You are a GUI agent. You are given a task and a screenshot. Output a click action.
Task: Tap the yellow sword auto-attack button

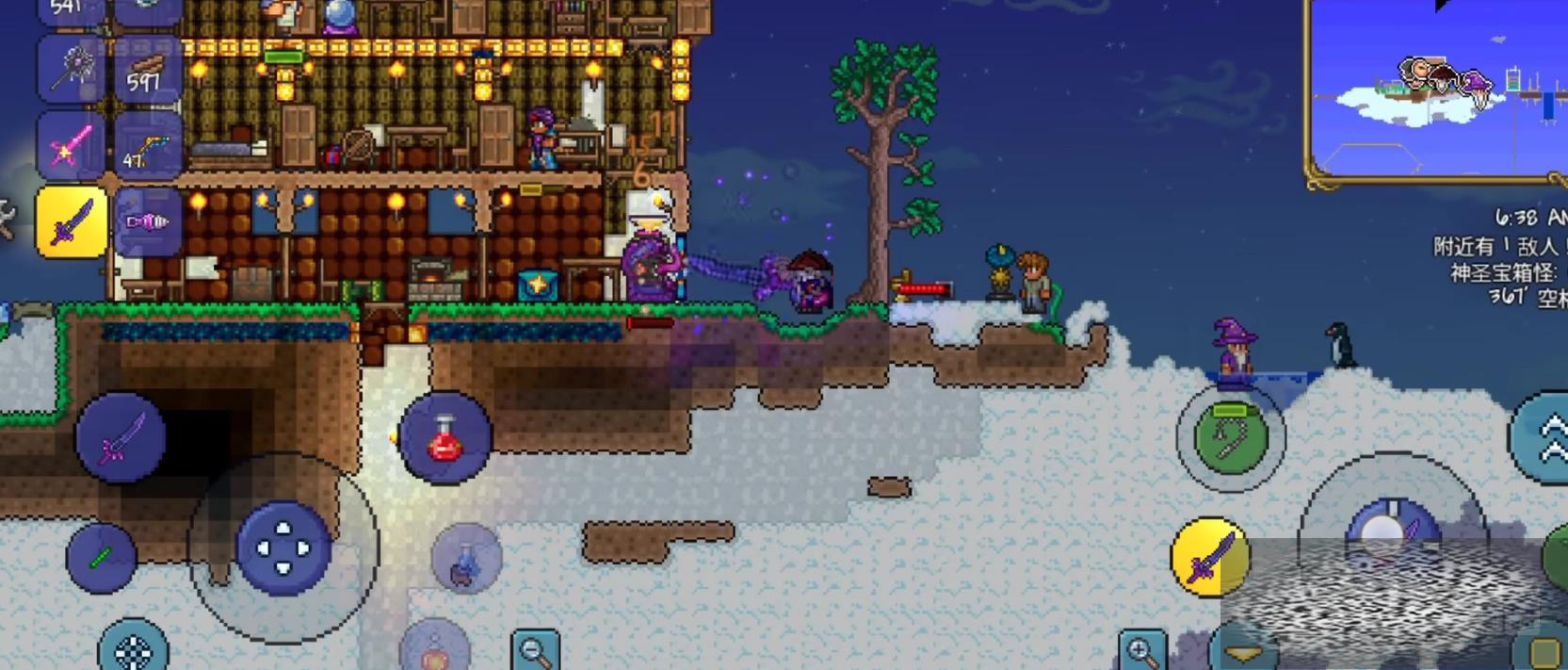pyautogui.click(x=1209, y=558)
